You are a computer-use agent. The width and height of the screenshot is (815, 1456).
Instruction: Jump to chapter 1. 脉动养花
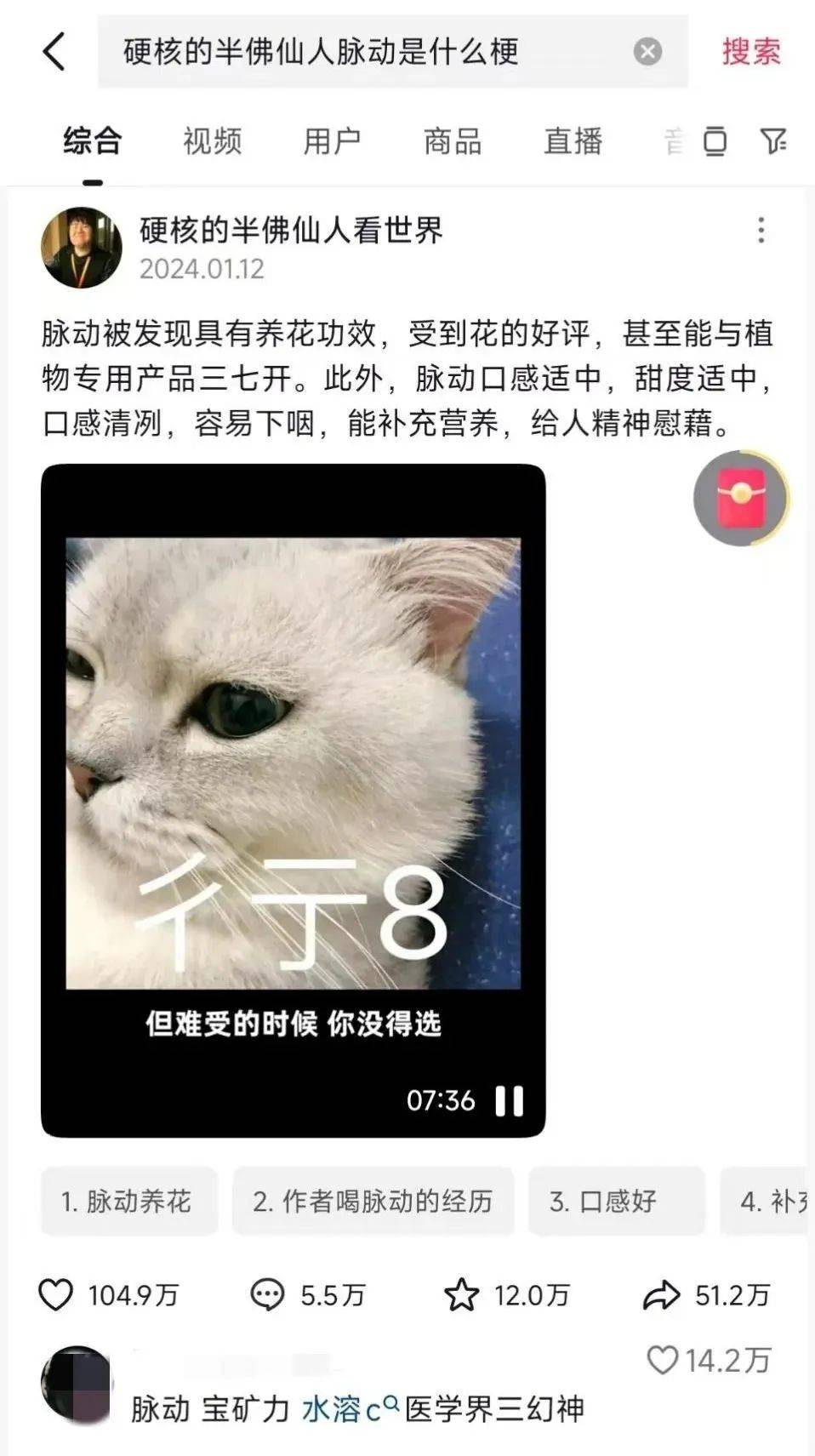pos(128,1201)
